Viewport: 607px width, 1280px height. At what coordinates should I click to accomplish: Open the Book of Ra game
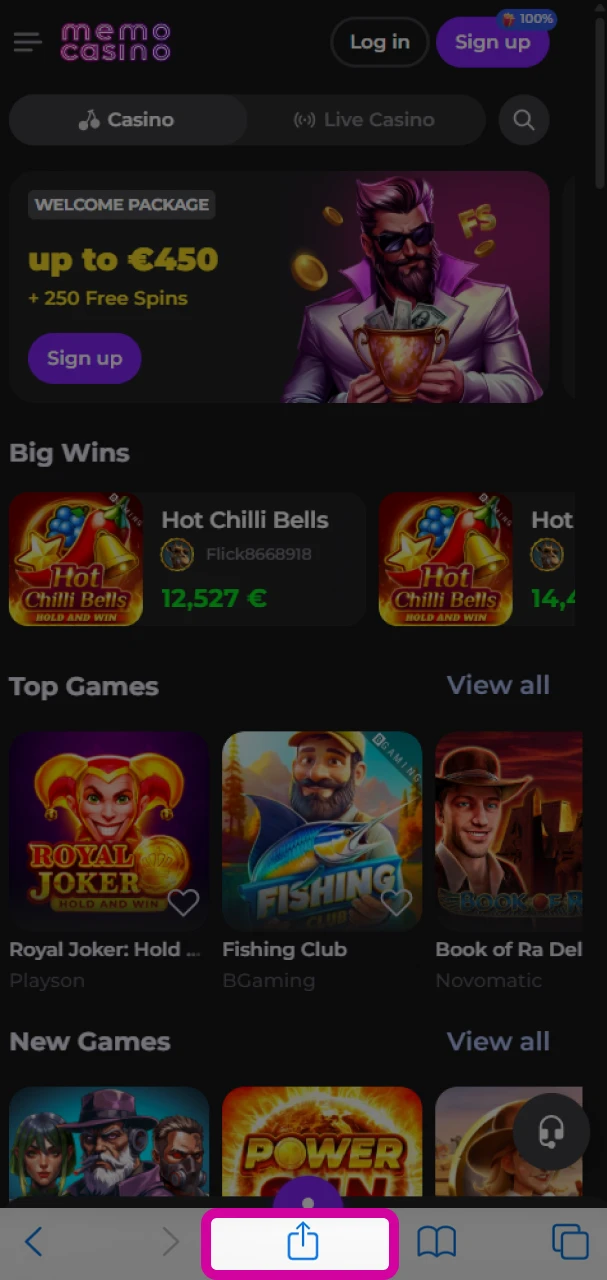[x=510, y=830]
